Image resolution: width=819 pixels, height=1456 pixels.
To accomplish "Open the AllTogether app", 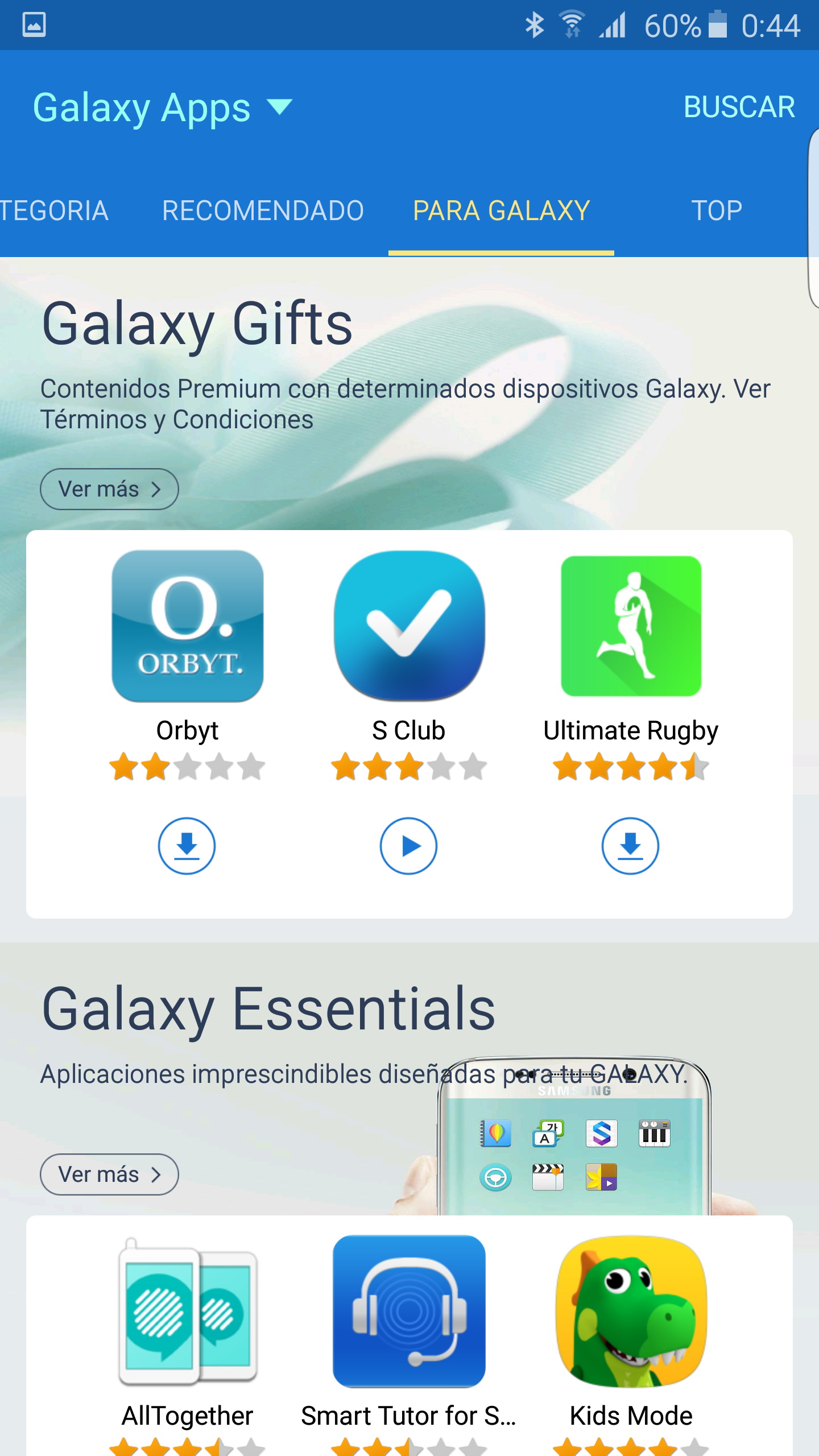I will pyautogui.click(x=187, y=1312).
